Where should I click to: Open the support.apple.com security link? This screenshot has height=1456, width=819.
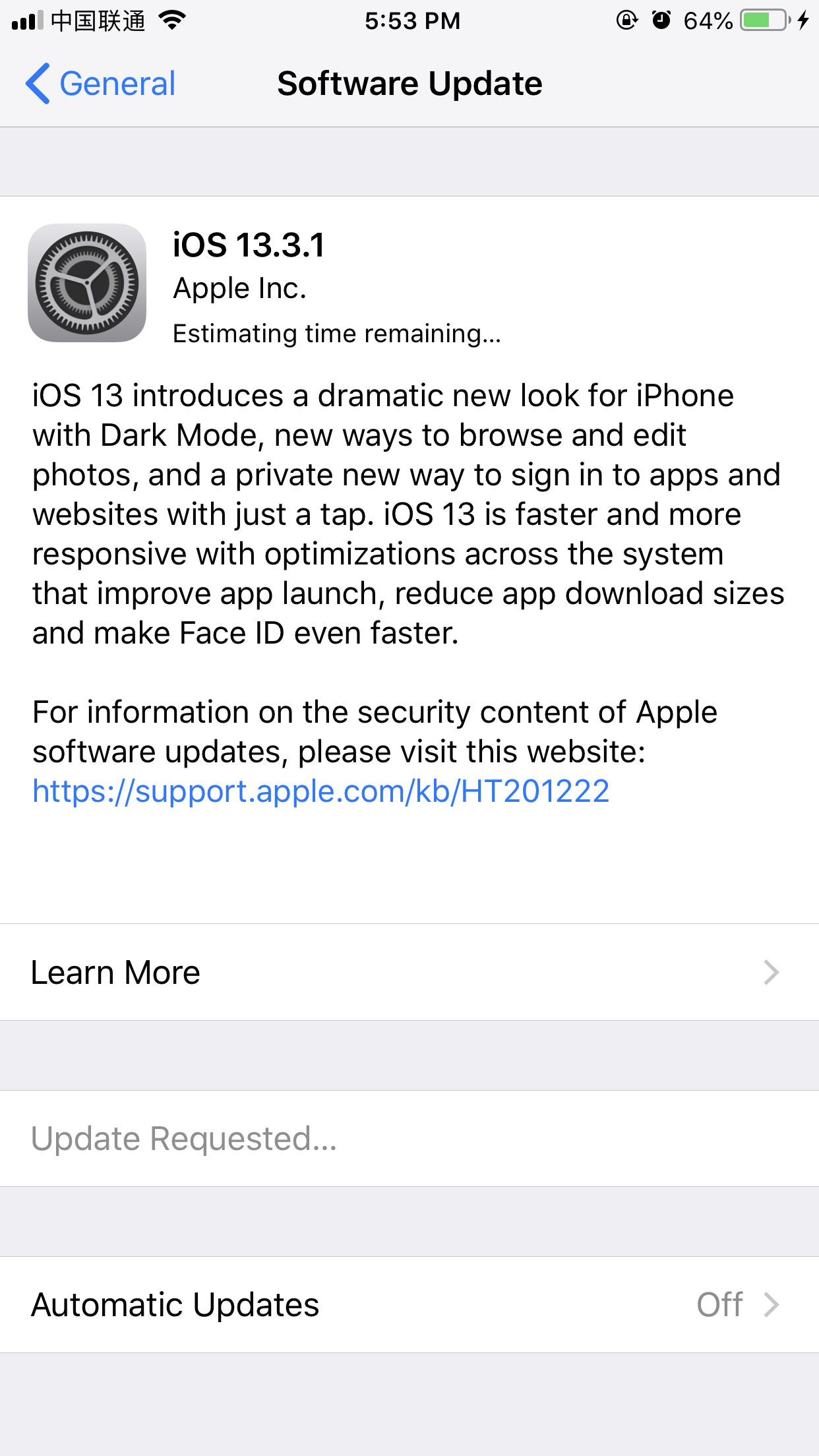(x=320, y=791)
